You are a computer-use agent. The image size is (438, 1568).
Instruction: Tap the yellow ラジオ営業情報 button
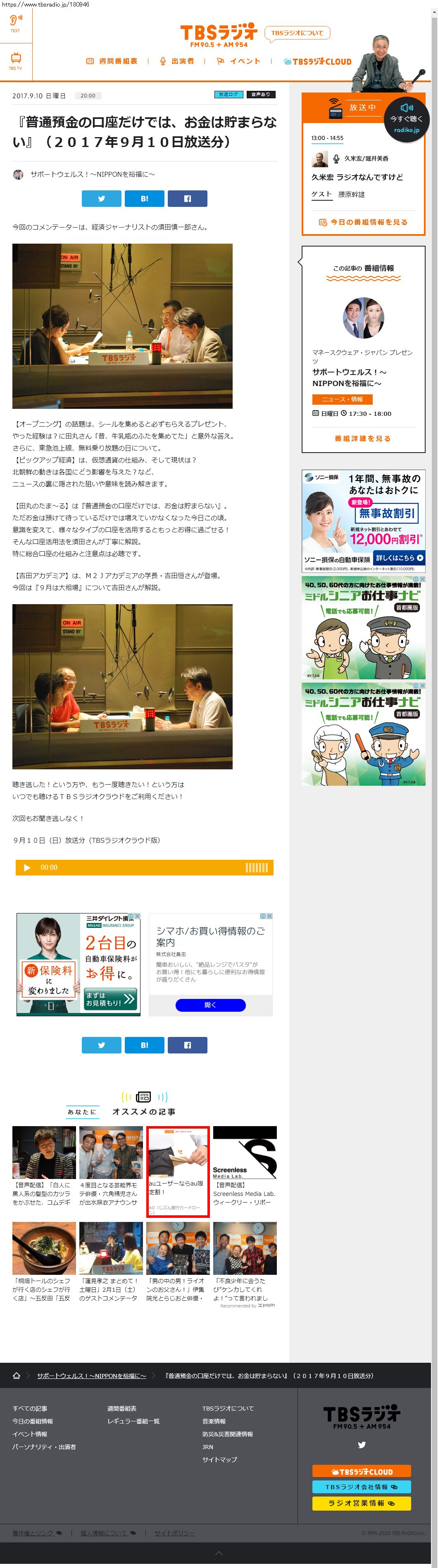pyautogui.click(x=361, y=1504)
